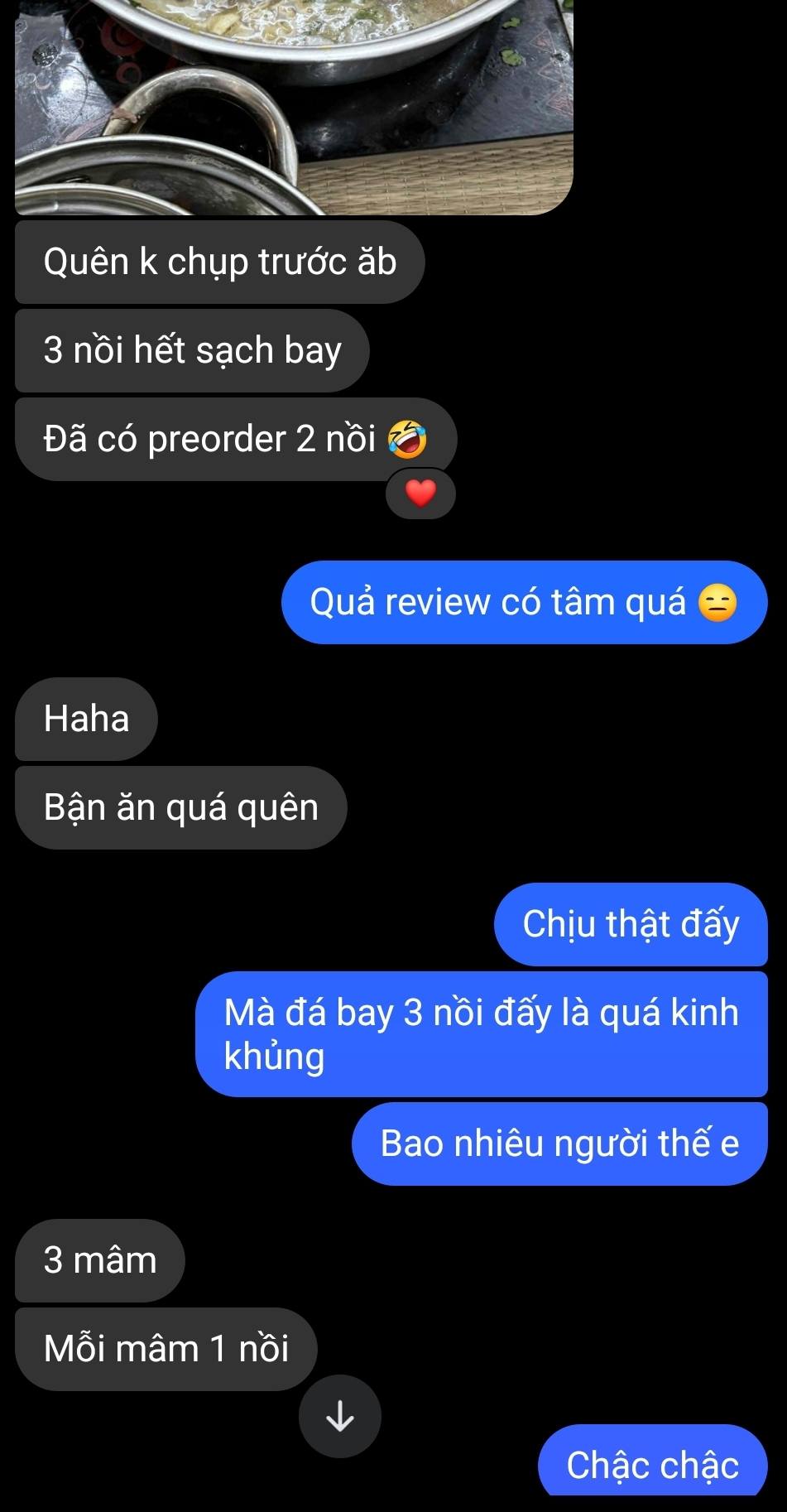Tap 'Bao nhiêu người thế e' bubble
Screen dimensions: 787x1512
[559, 1142]
